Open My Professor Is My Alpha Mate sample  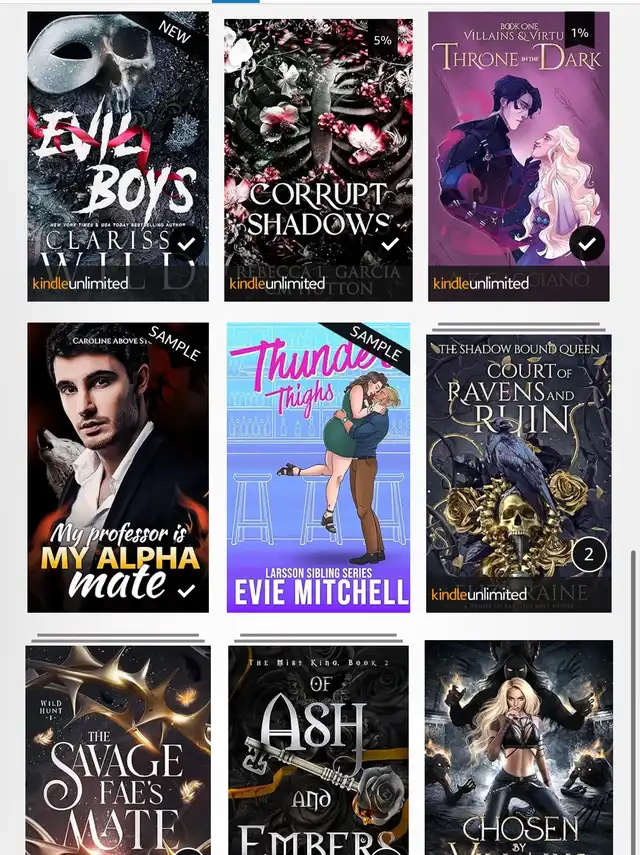(118, 467)
